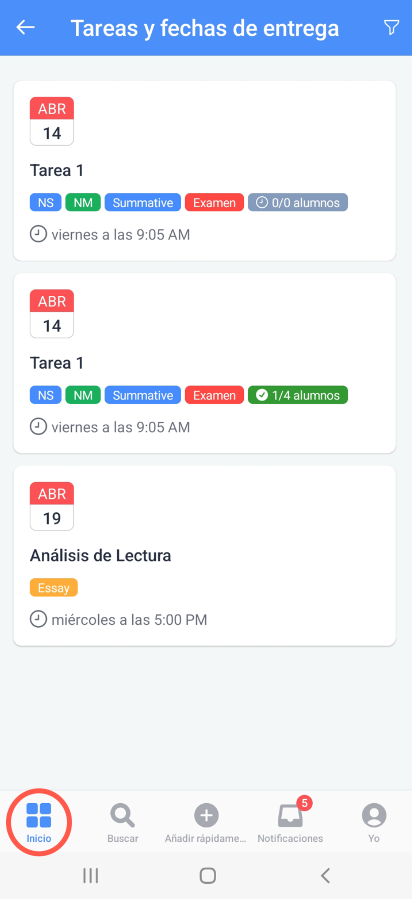Switch to the Inicio tab
Image resolution: width=412 pixels, height=899 pixels.
39,823
